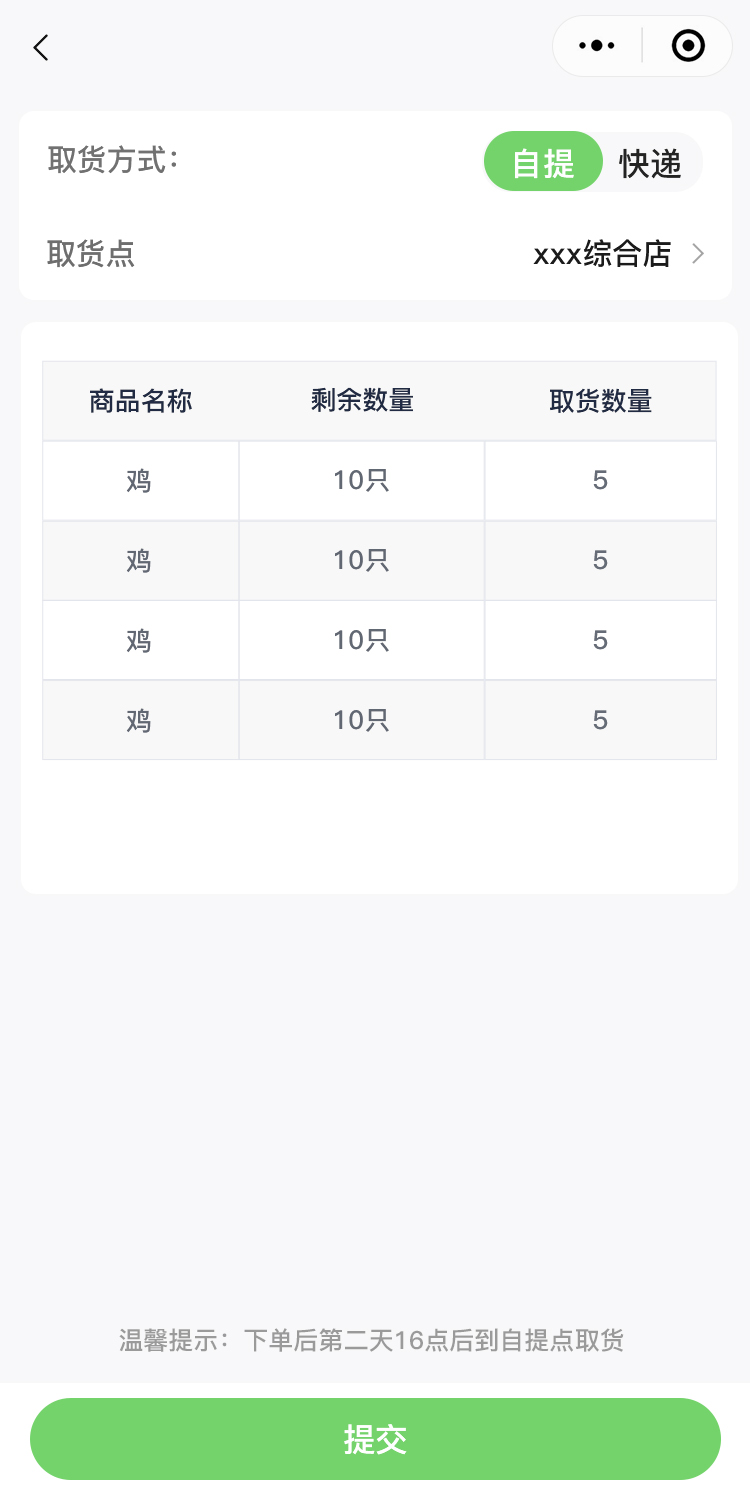Screen dimensions: 750x1500
Task: Select 自提 pickup method
Action: pos(543,162)
